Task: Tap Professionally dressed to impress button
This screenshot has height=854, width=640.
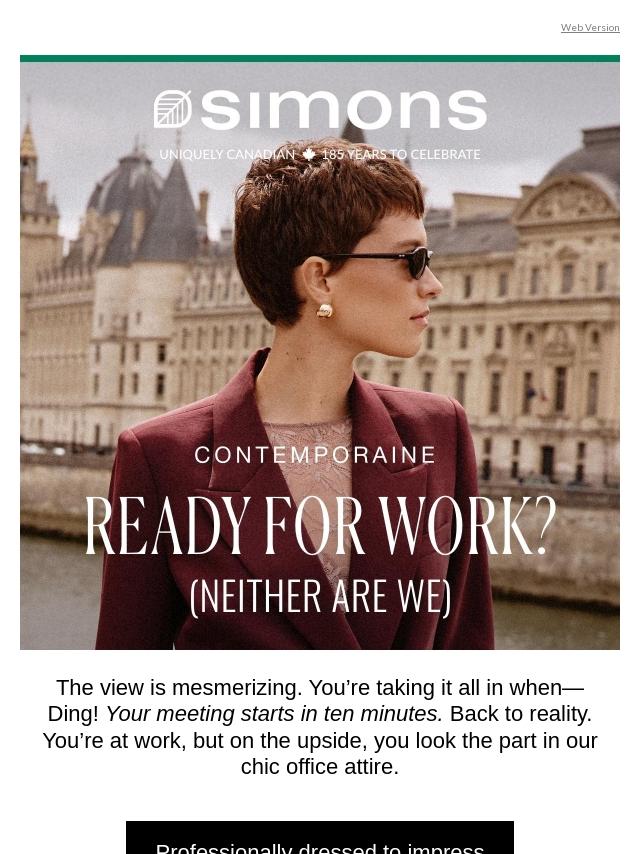Action: pyautogui.click(x=320, y=840)
